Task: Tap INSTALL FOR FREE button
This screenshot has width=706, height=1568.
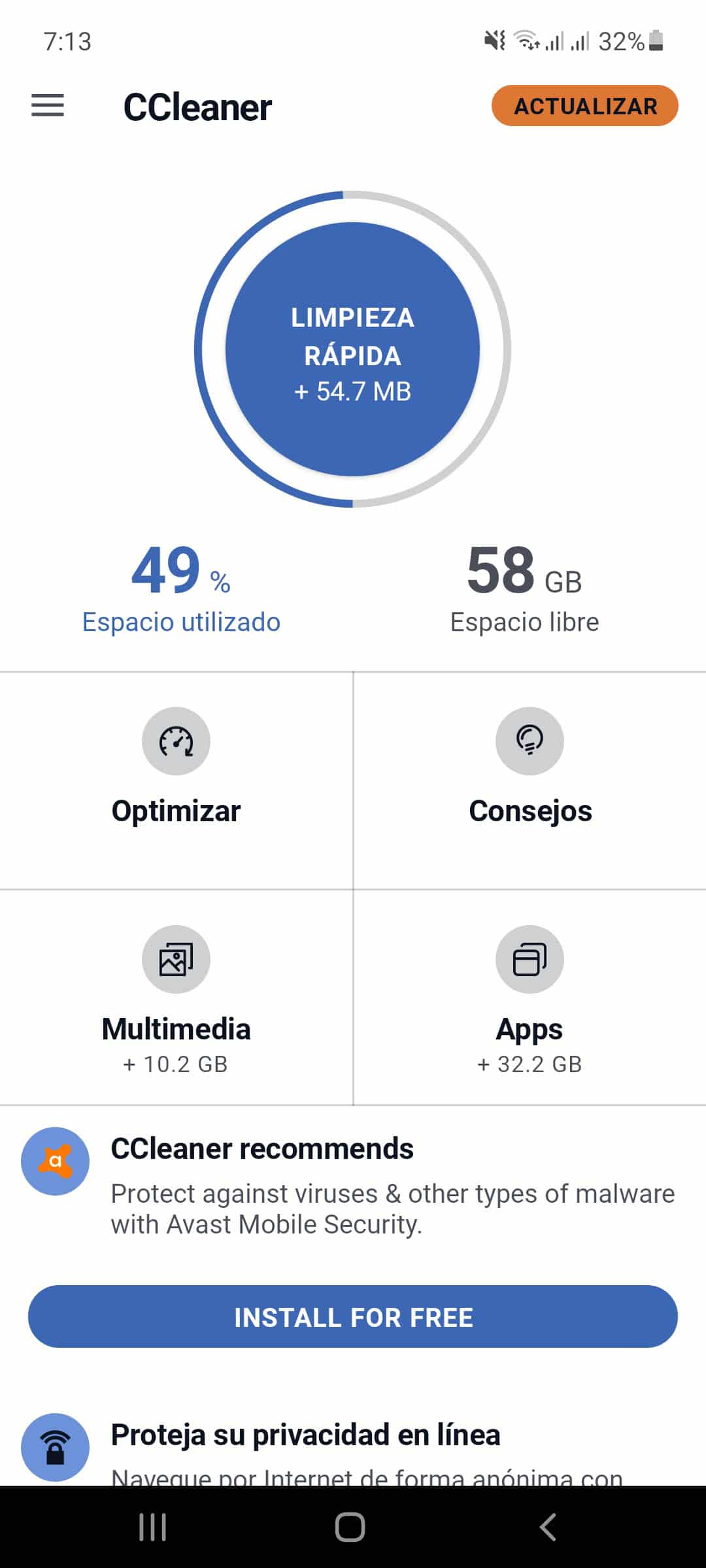Action: (352, 1316)
